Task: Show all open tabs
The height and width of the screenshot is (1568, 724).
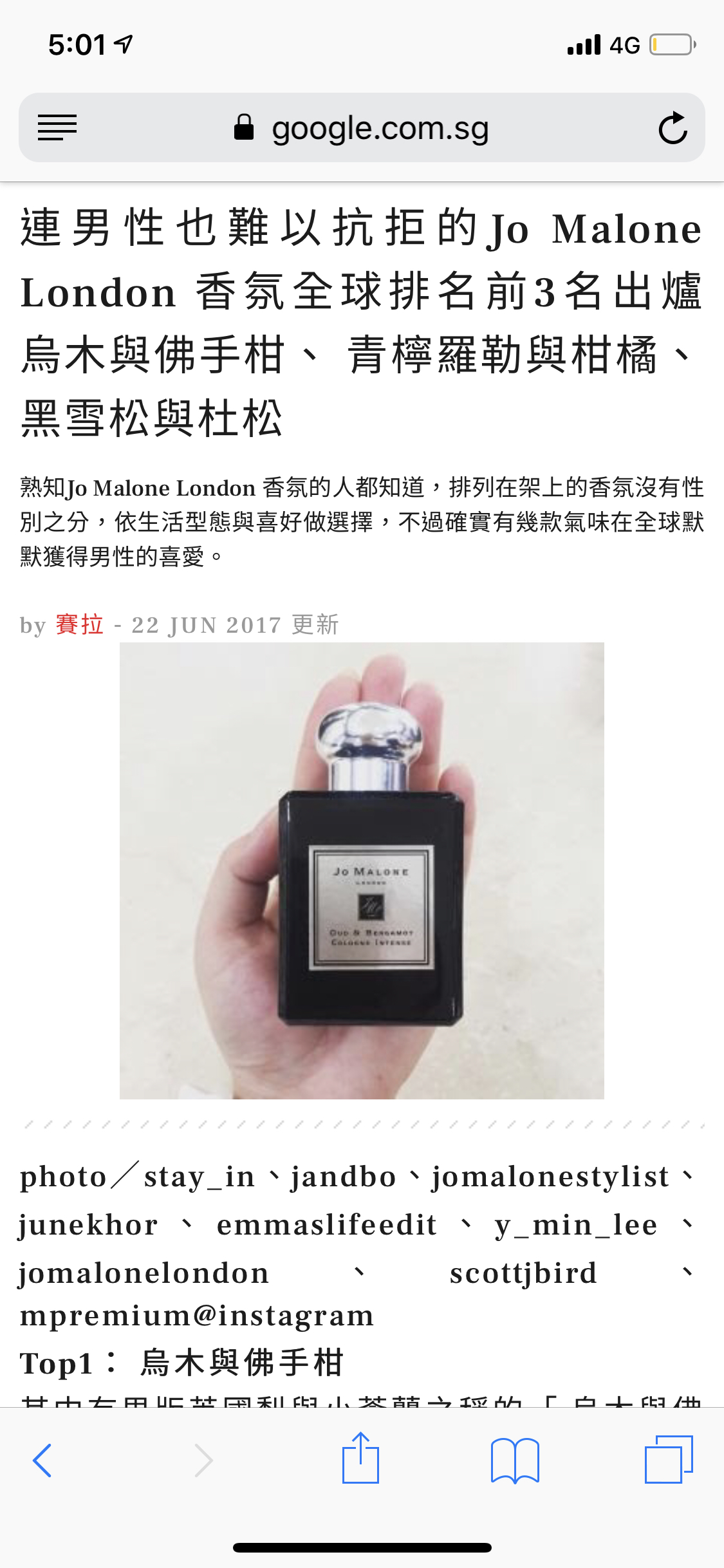Action: 668,1460
